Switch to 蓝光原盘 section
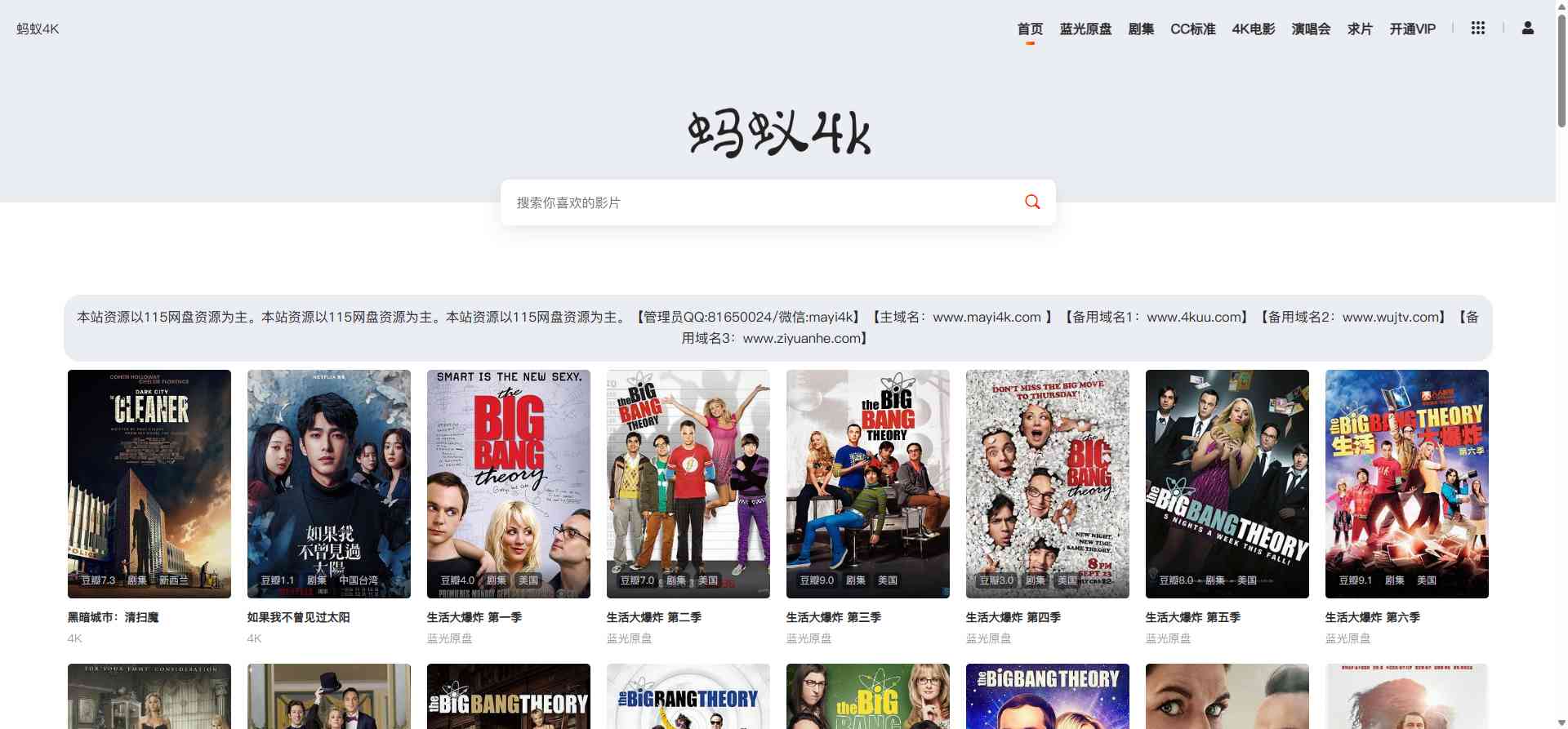1568x729 pixels. click(x=1085, y=29)
